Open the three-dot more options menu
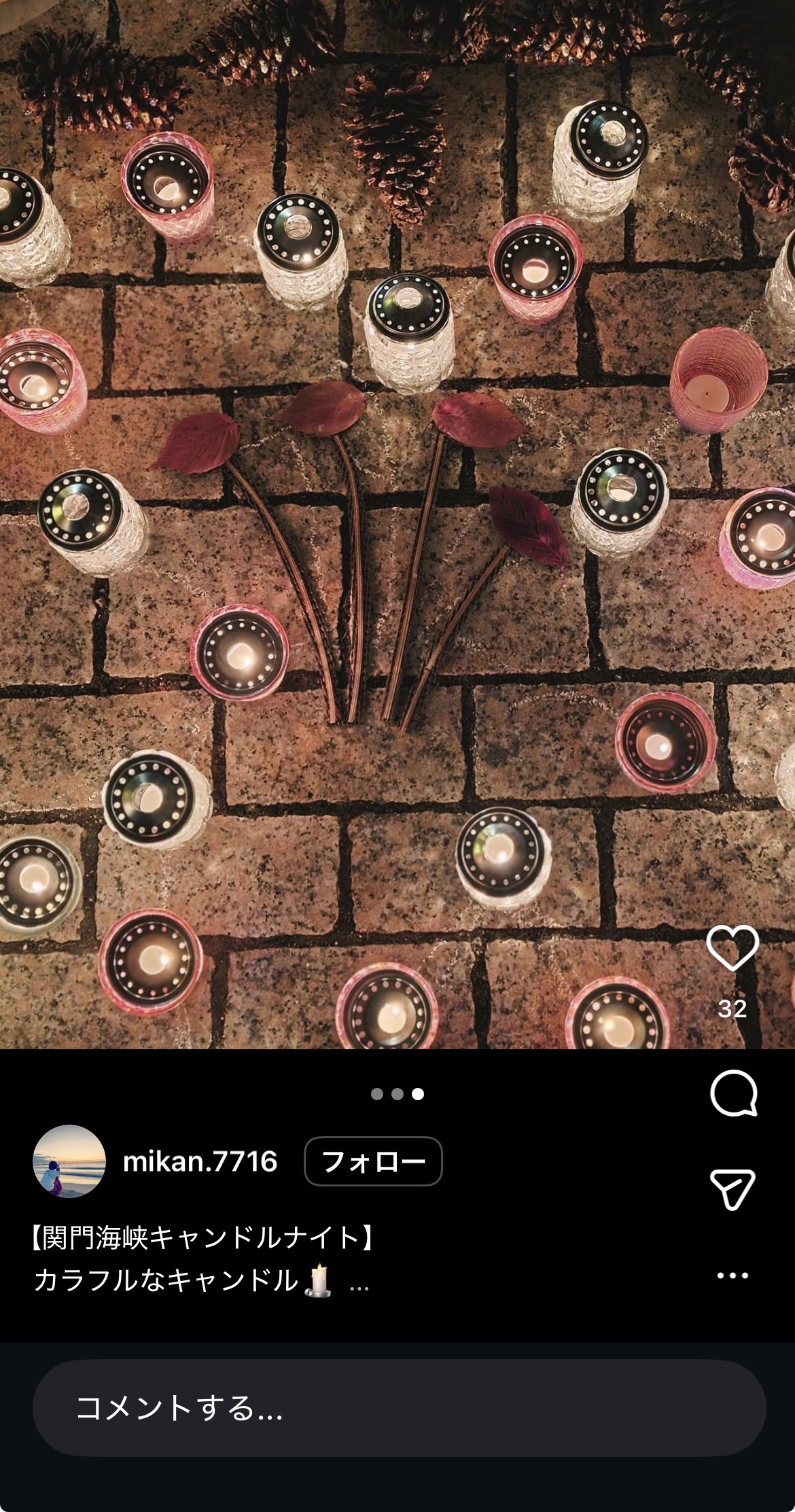 tap(732, 1276)
